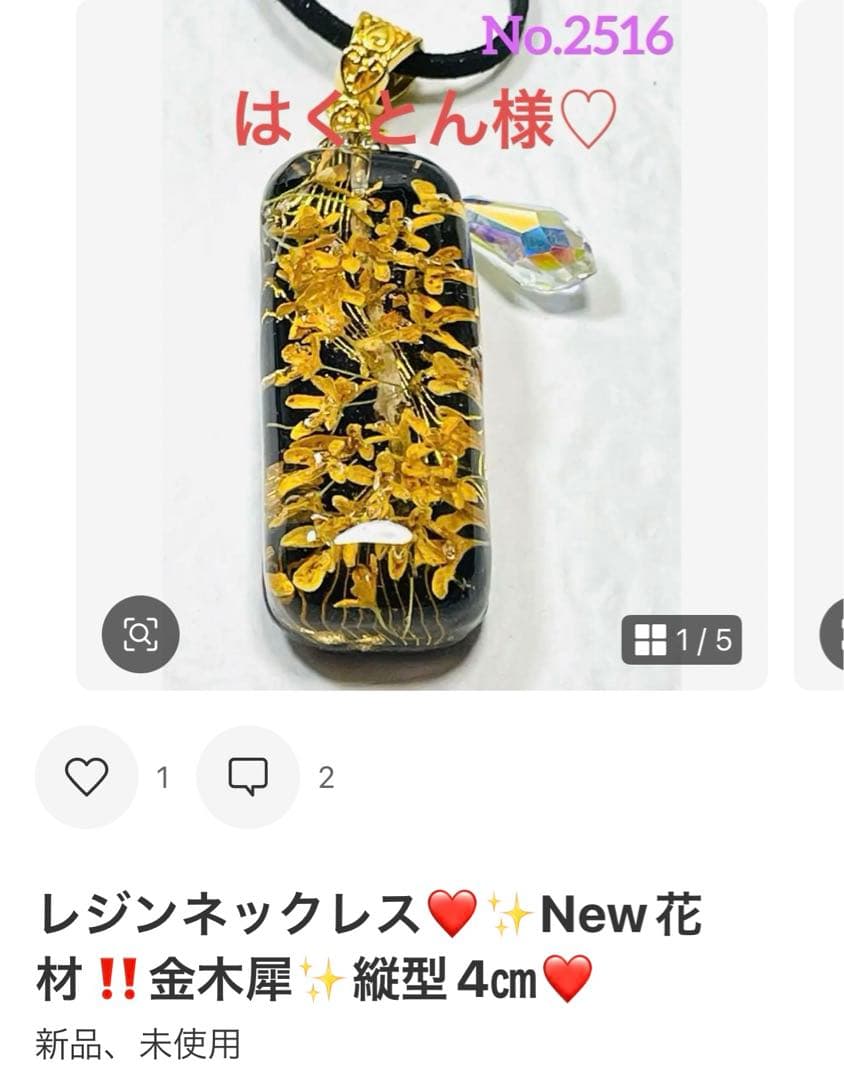
Task: View likers by clicking the count 1
Action: pyautogui.click(x=166, y=775)
